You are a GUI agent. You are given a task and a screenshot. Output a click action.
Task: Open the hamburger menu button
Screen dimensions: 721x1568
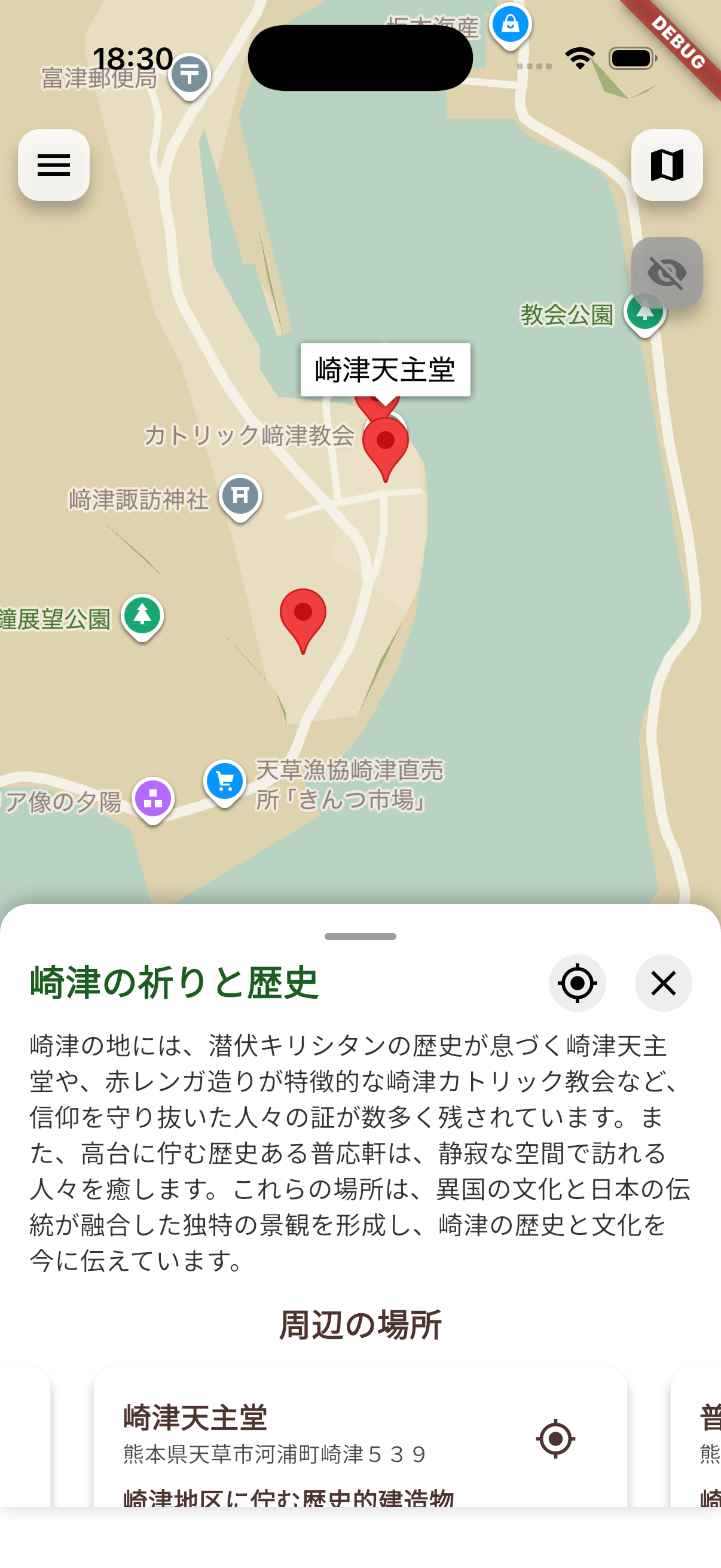pos(54,165)
